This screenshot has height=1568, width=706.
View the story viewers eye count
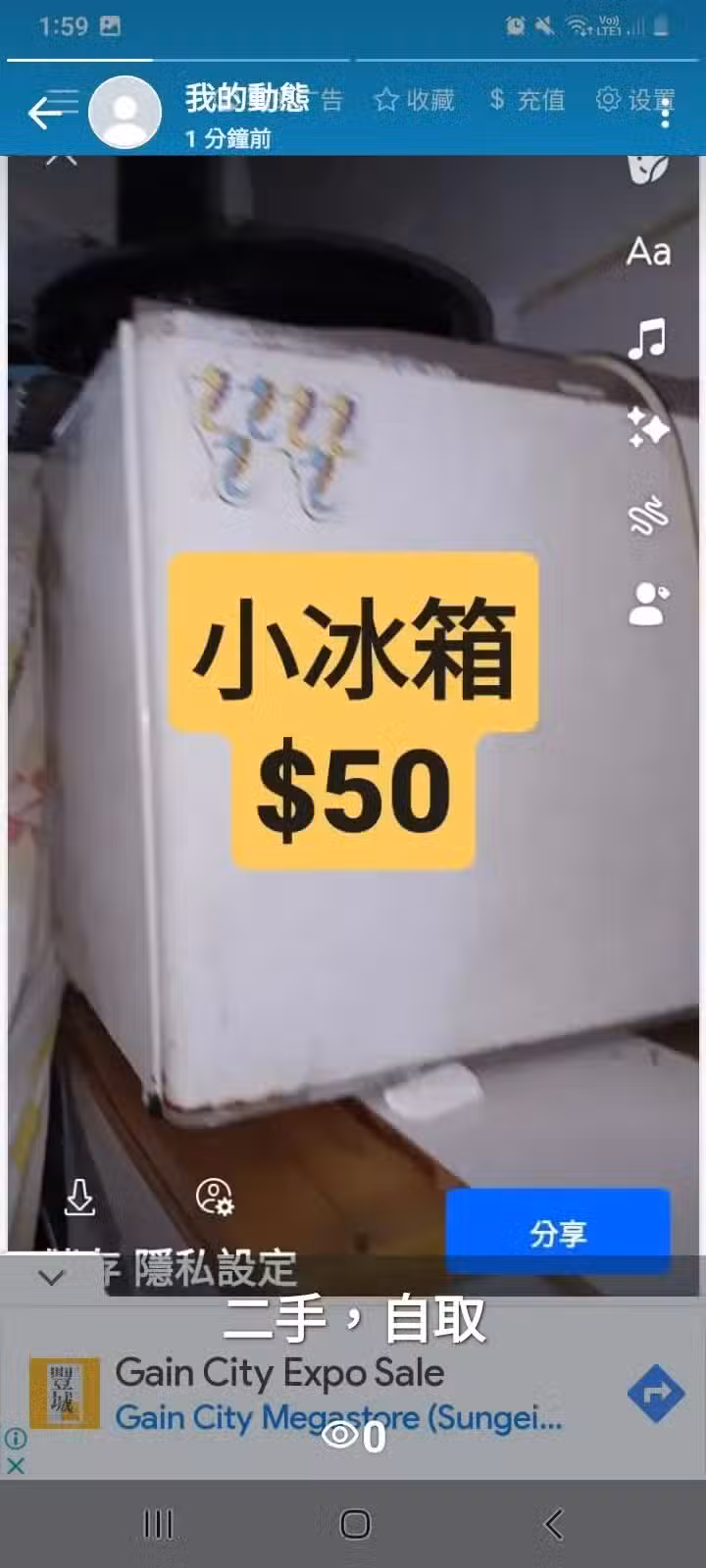(x=354, y=1437)
